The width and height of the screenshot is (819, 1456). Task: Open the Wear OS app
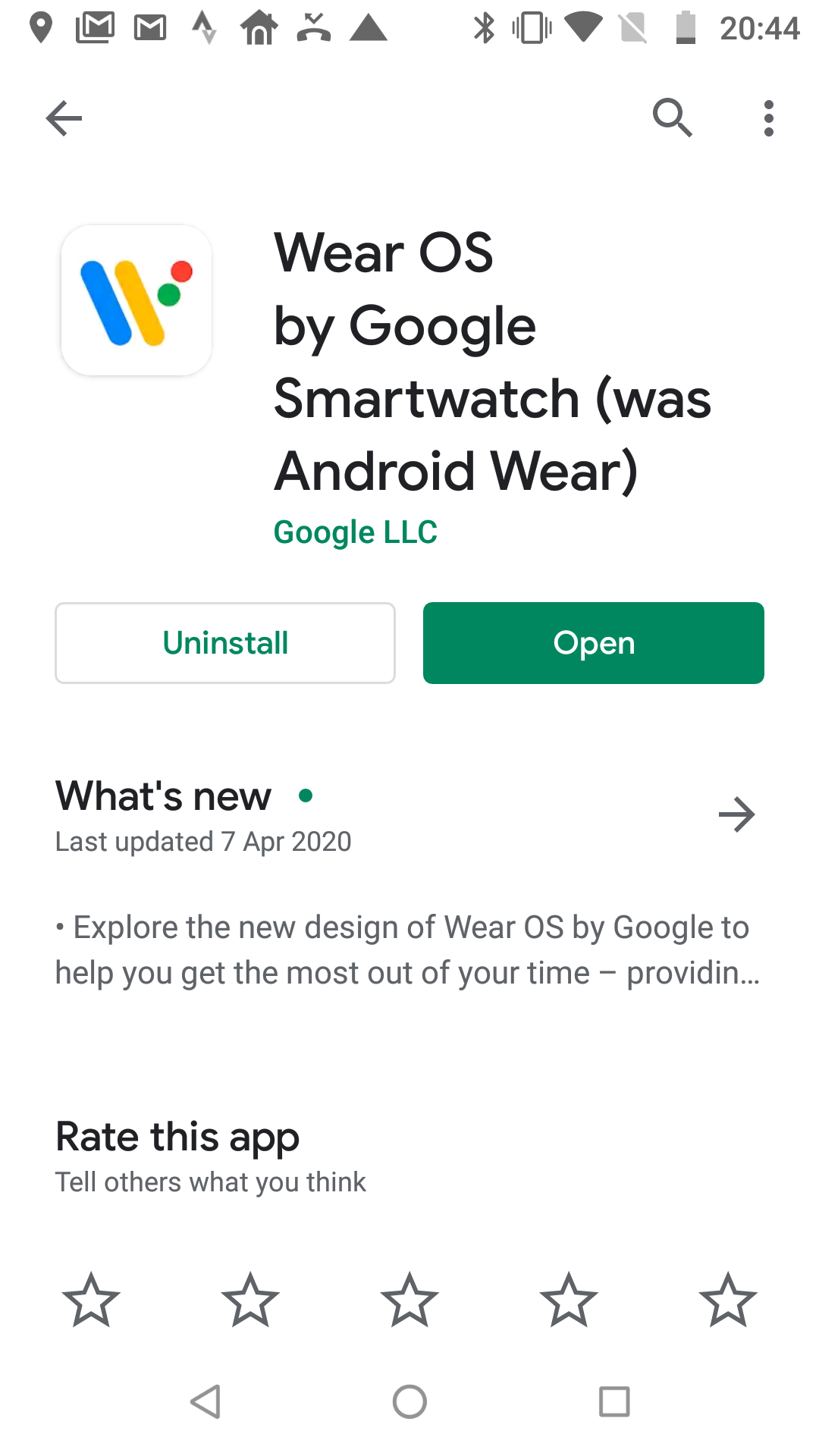coord(593,643)
